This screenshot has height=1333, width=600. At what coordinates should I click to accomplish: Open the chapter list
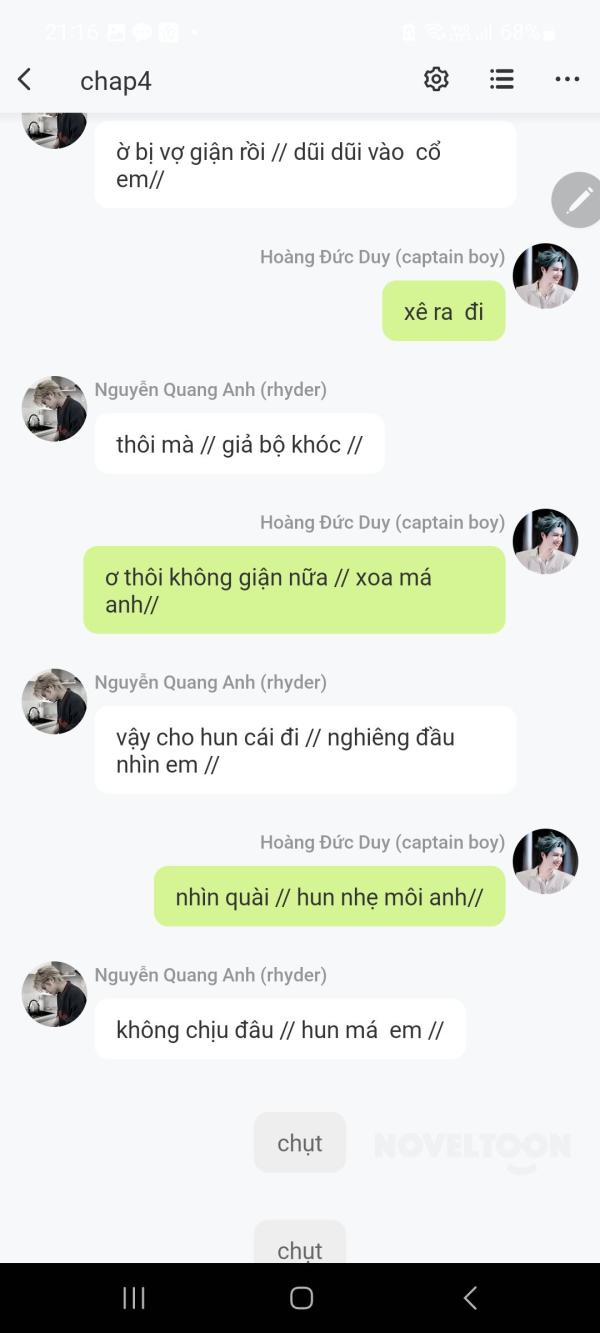click(x=502, y=80)
